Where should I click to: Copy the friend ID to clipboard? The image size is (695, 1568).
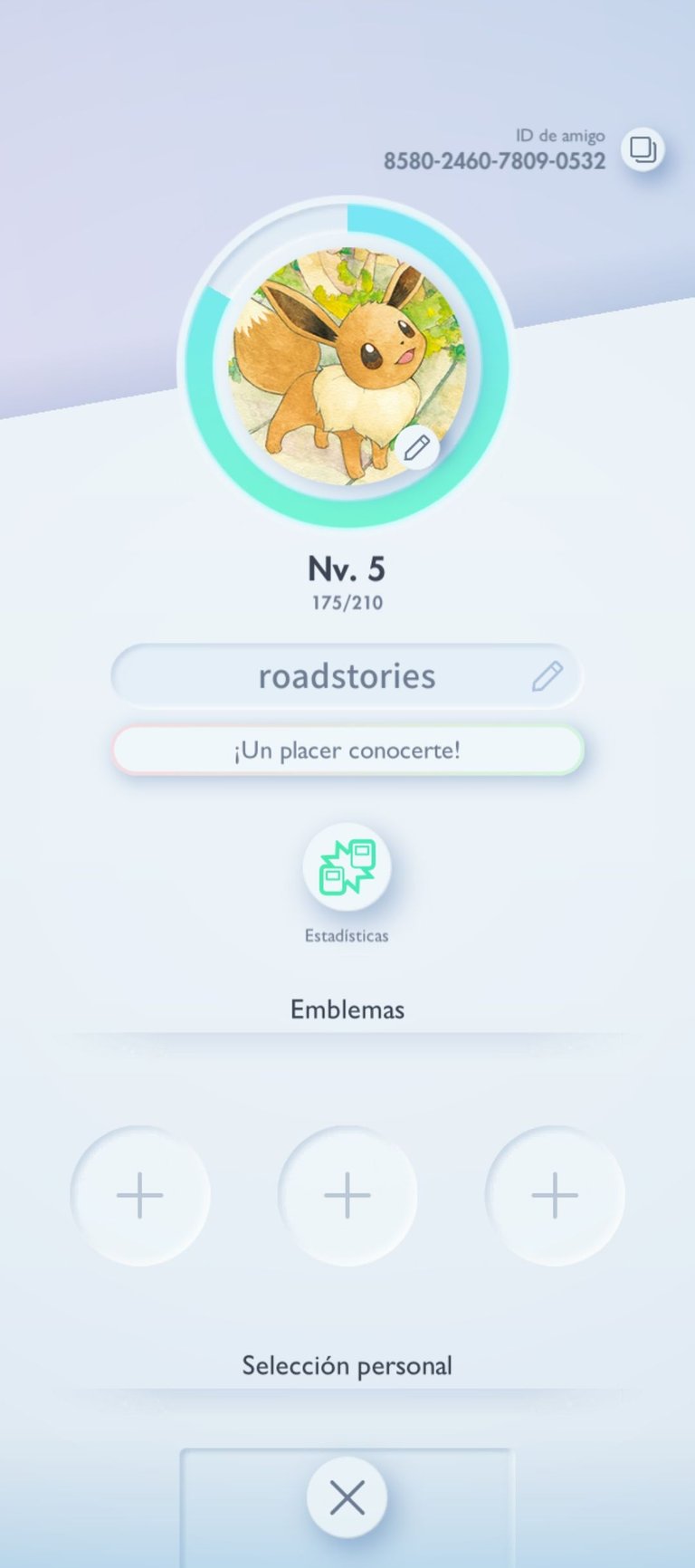643,149
